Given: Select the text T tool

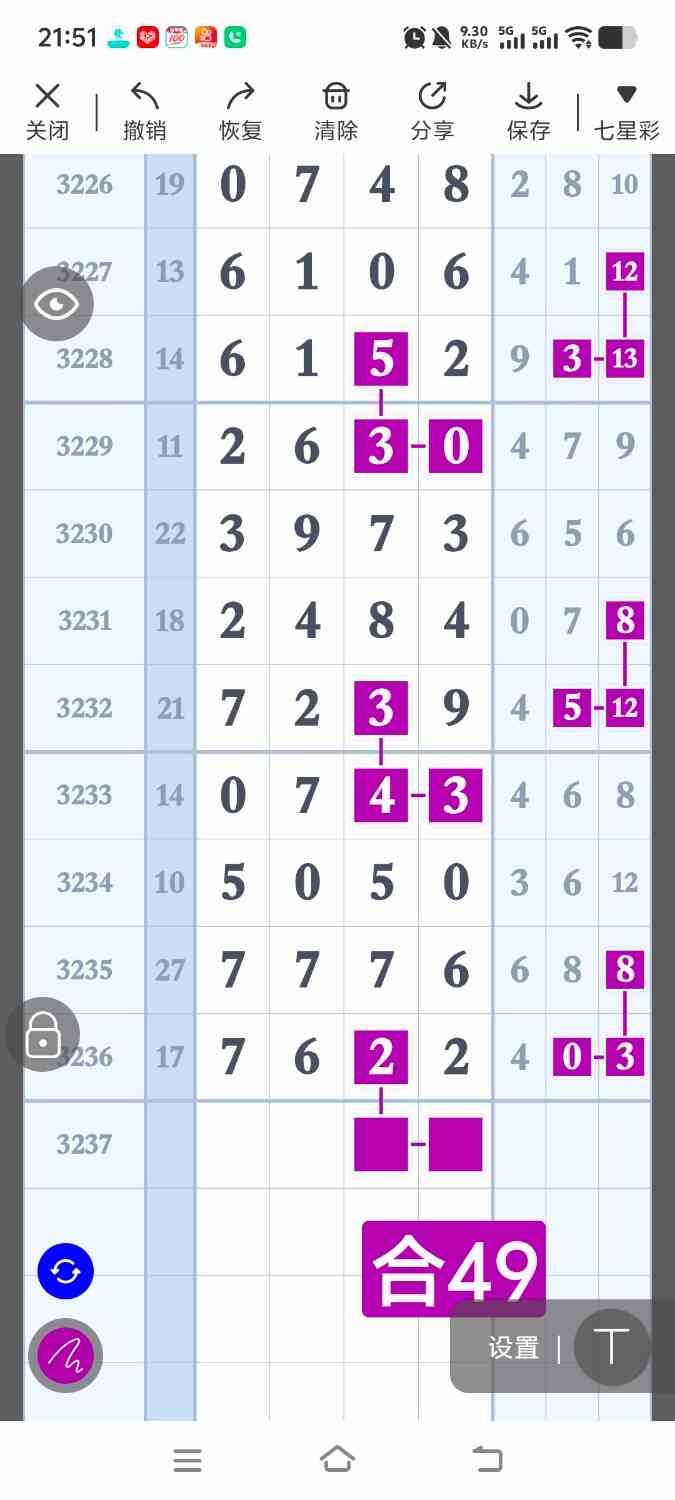Looking at the screenshot, I should [x=610, y=1347].
